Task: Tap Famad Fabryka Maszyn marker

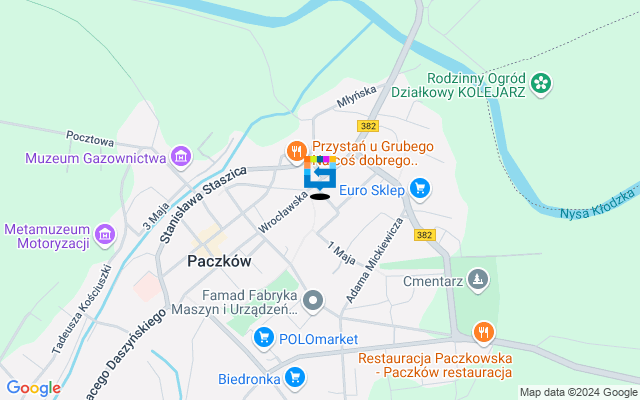Action: (x=314, y=300)
